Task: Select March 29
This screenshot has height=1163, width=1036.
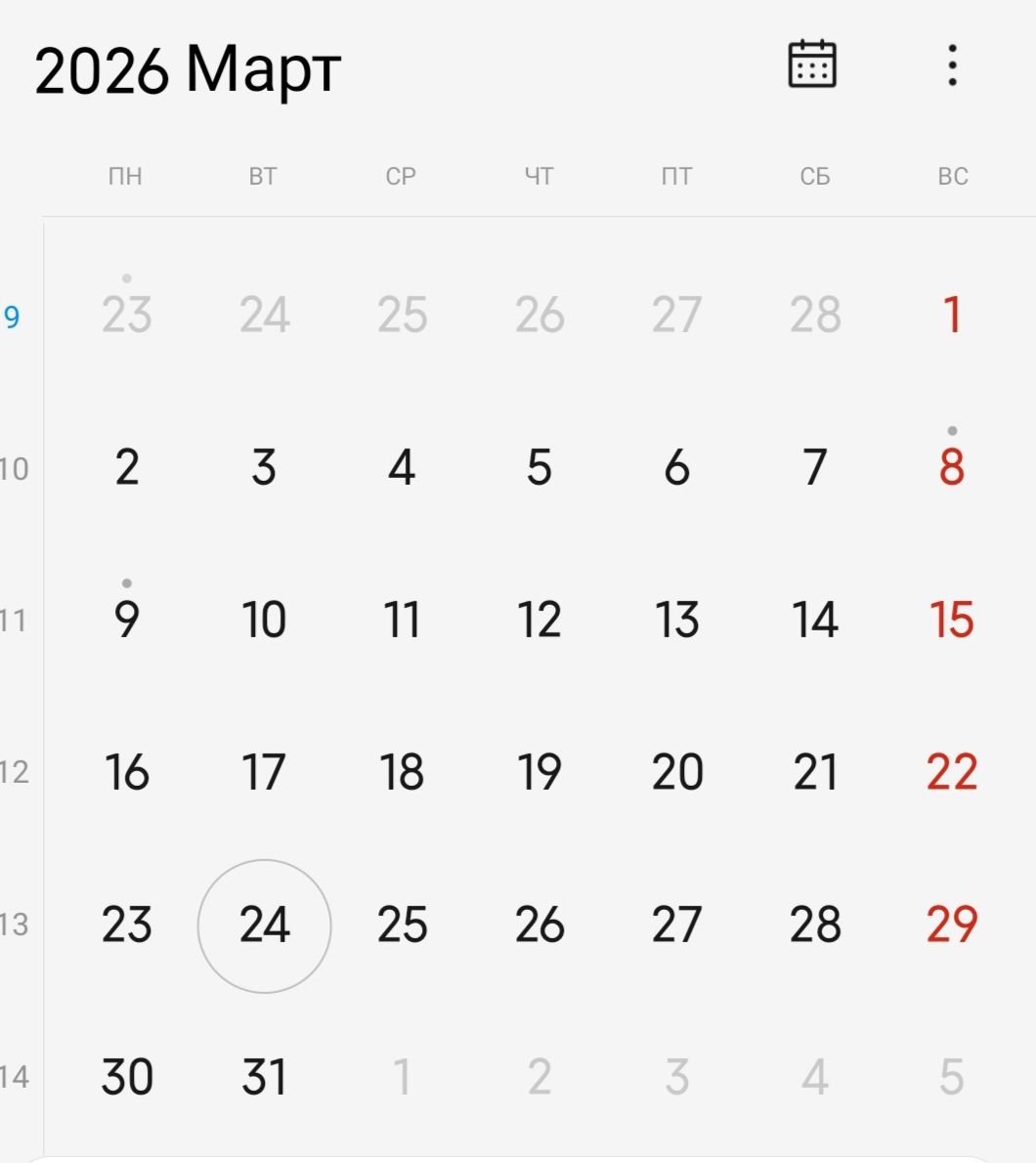Action: pos(952,925)
